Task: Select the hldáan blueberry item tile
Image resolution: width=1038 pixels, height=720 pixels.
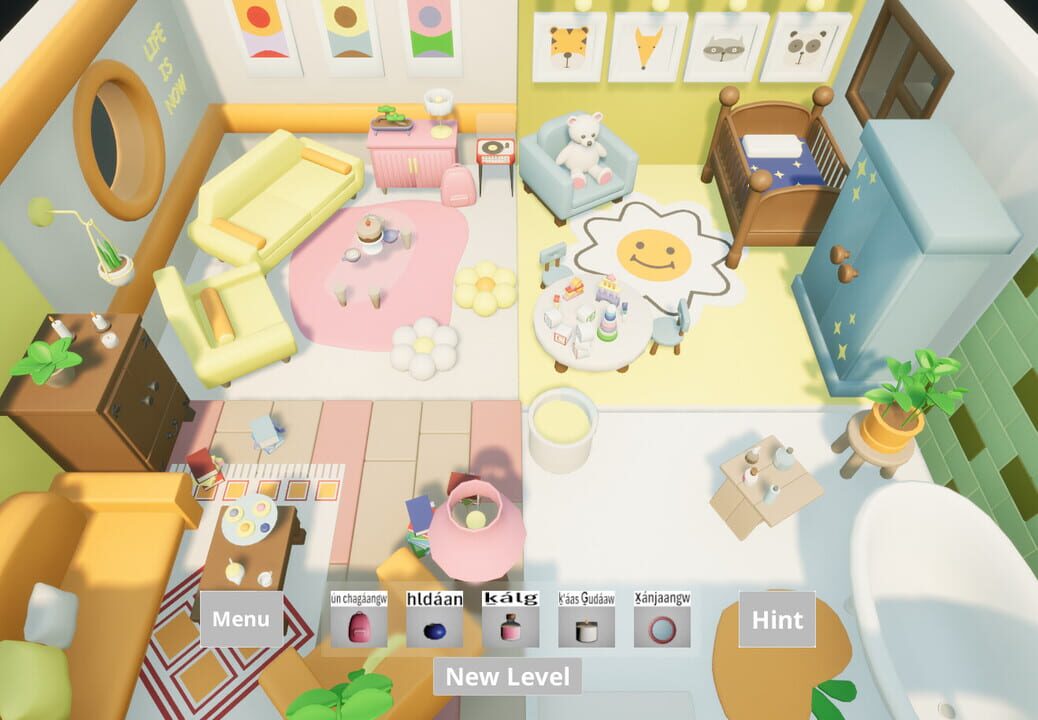Action: point(434,627)
